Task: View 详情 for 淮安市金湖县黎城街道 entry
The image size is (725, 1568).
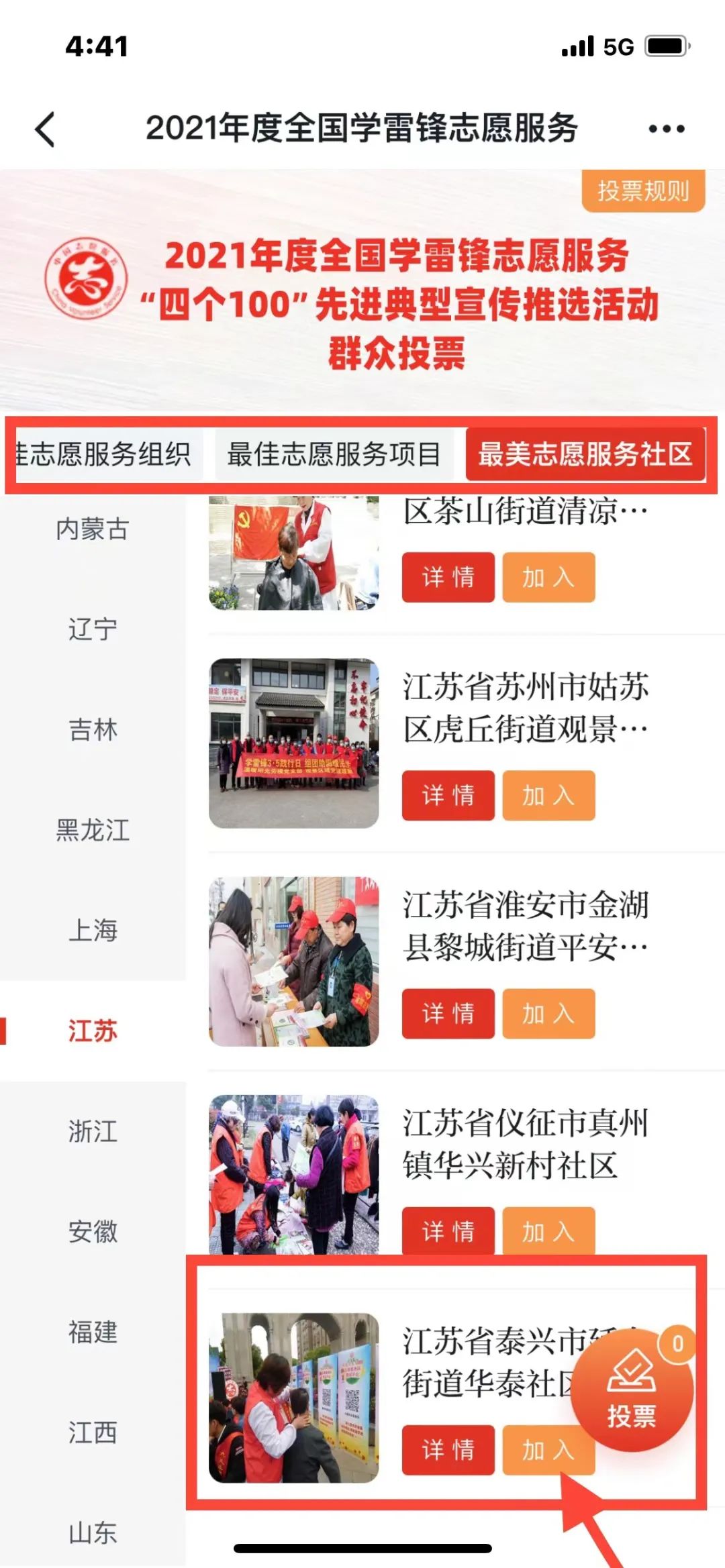Action: click(x=448, y=1013)
